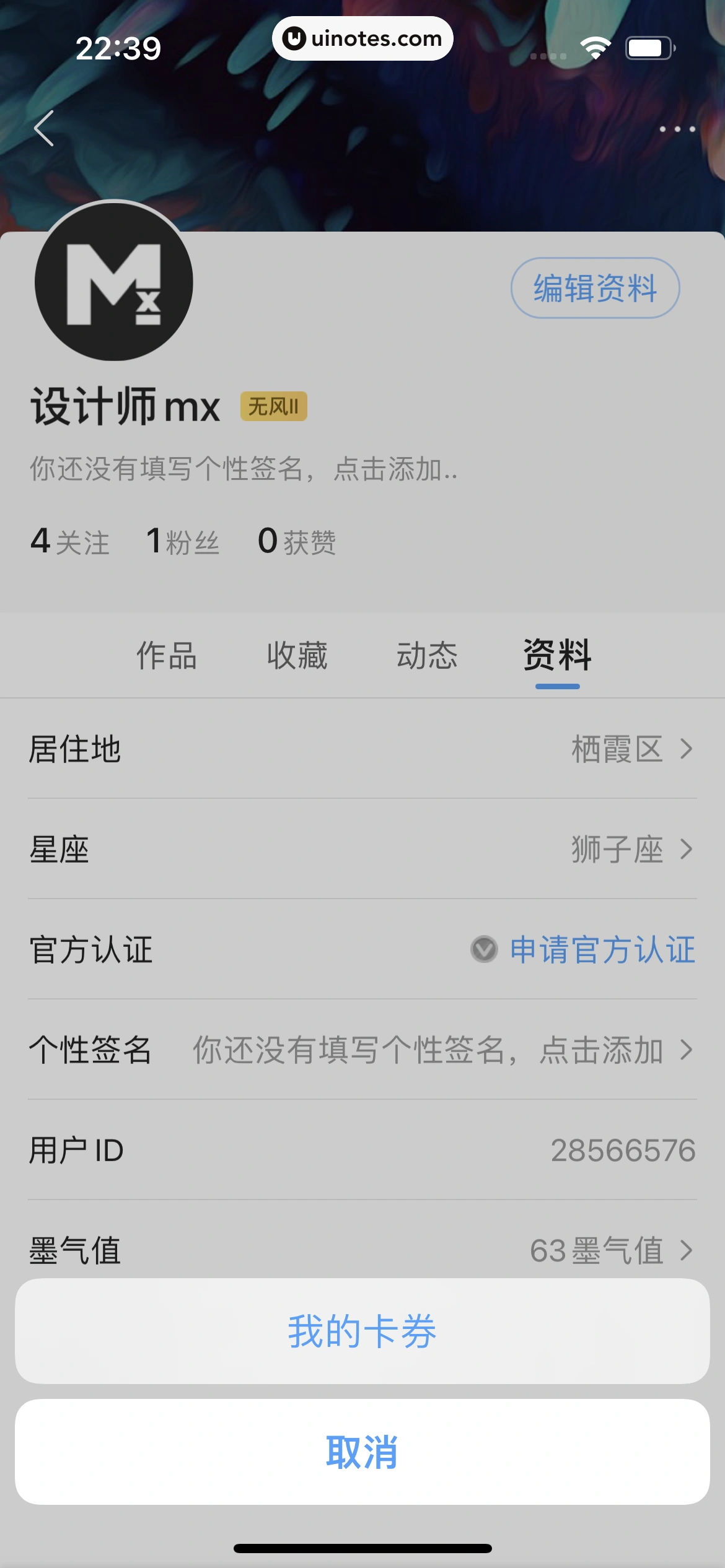The height and width of the screenshot is (1568, 725).
Task: Switch to the 收藏 tab
Action: (297, 656)
